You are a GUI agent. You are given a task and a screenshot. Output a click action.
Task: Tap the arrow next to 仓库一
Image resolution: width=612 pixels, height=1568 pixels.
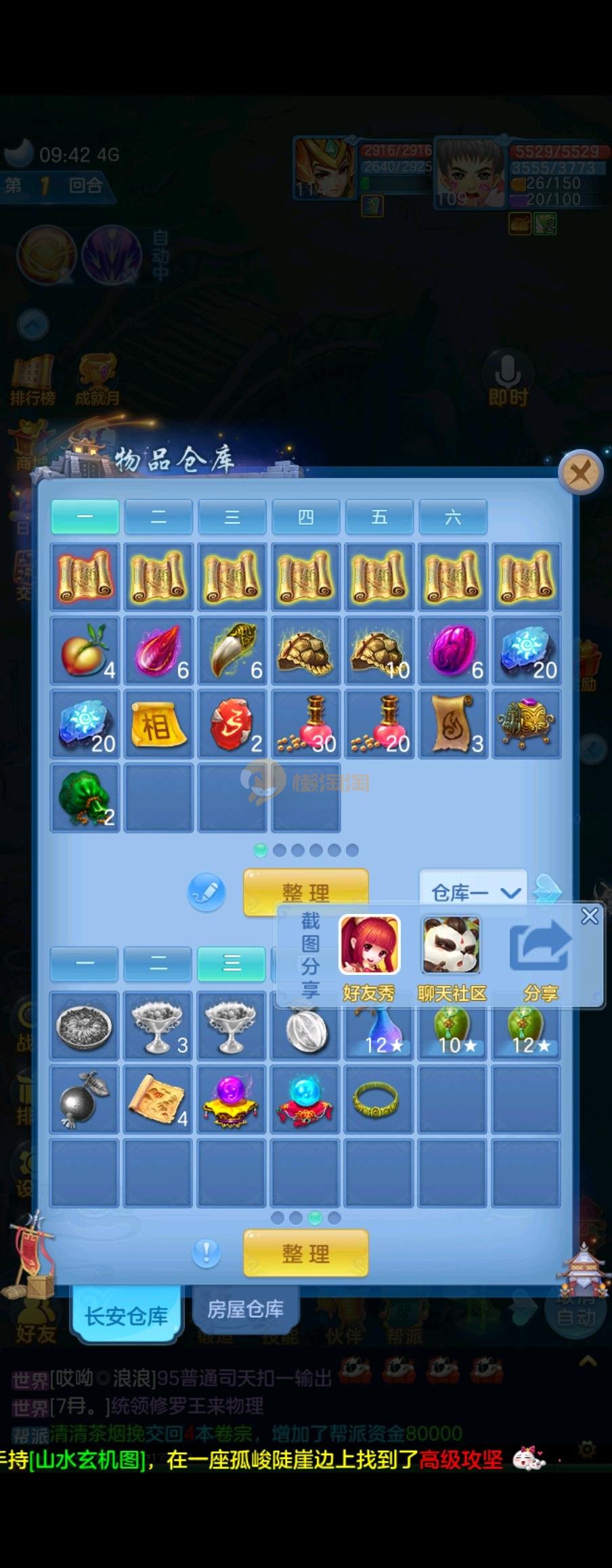tap(547, 890)
